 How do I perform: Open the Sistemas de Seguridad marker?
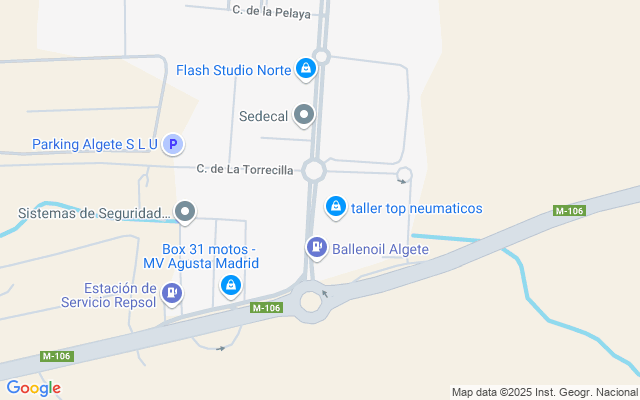tap(185, 212)
